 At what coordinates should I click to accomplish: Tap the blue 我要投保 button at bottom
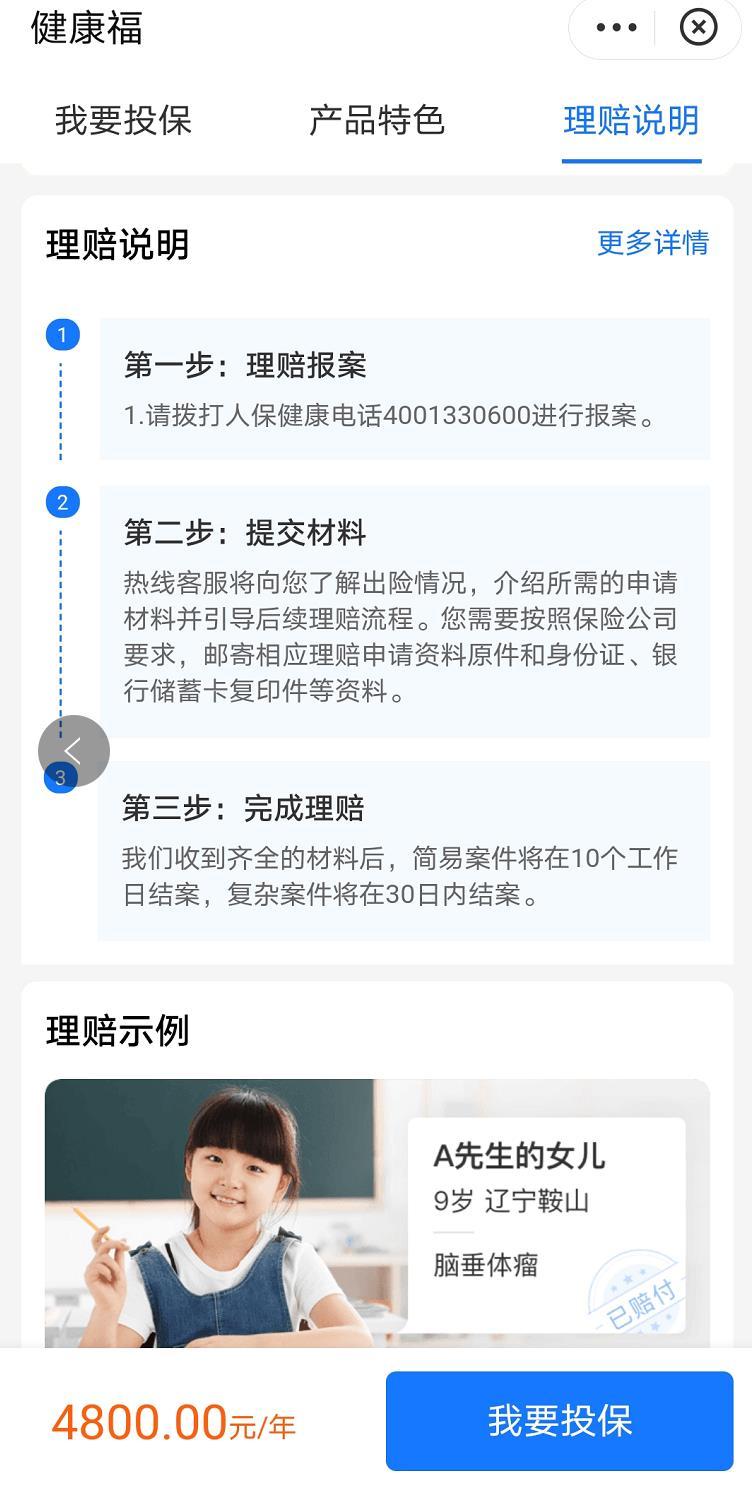click(x=559, y=1421)
